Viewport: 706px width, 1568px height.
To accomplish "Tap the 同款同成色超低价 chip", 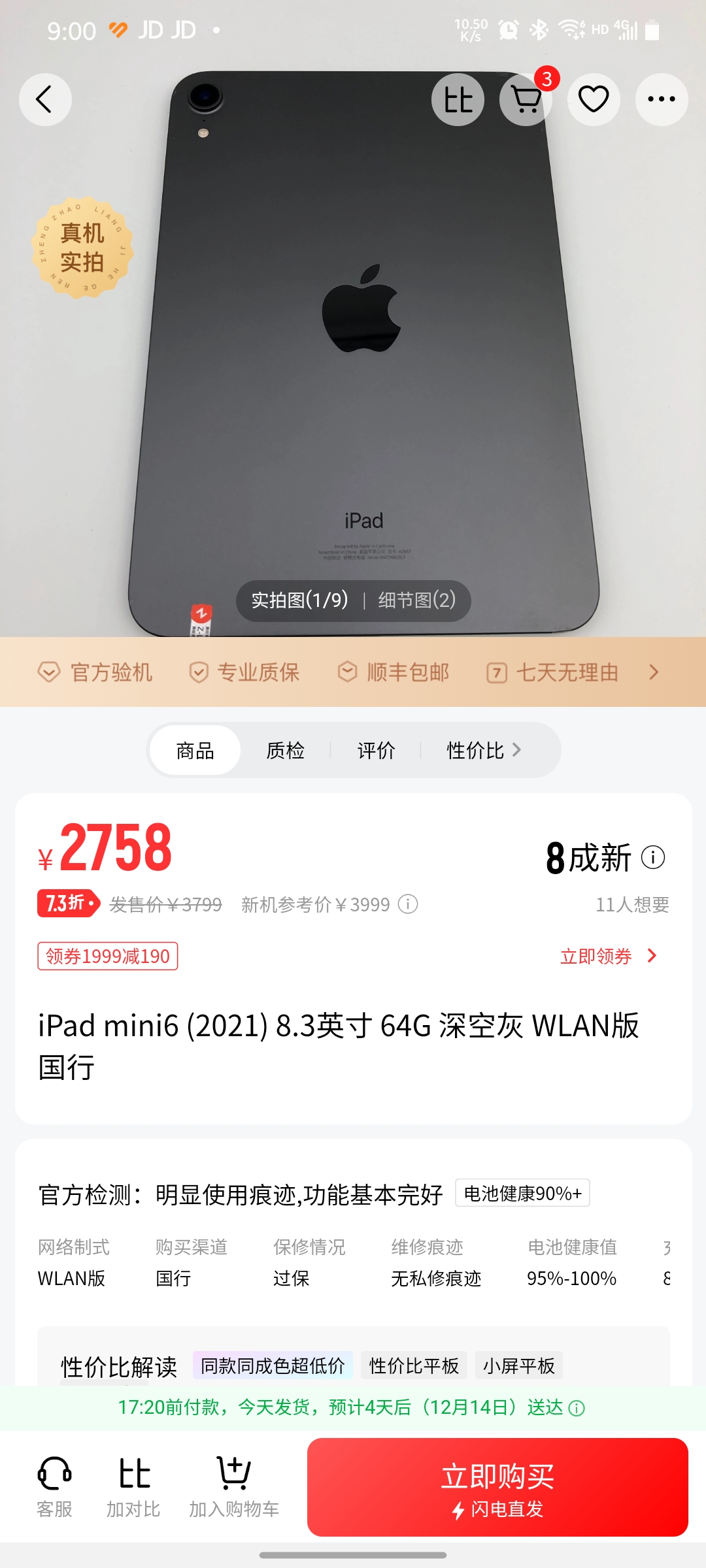I will 273,1365.
